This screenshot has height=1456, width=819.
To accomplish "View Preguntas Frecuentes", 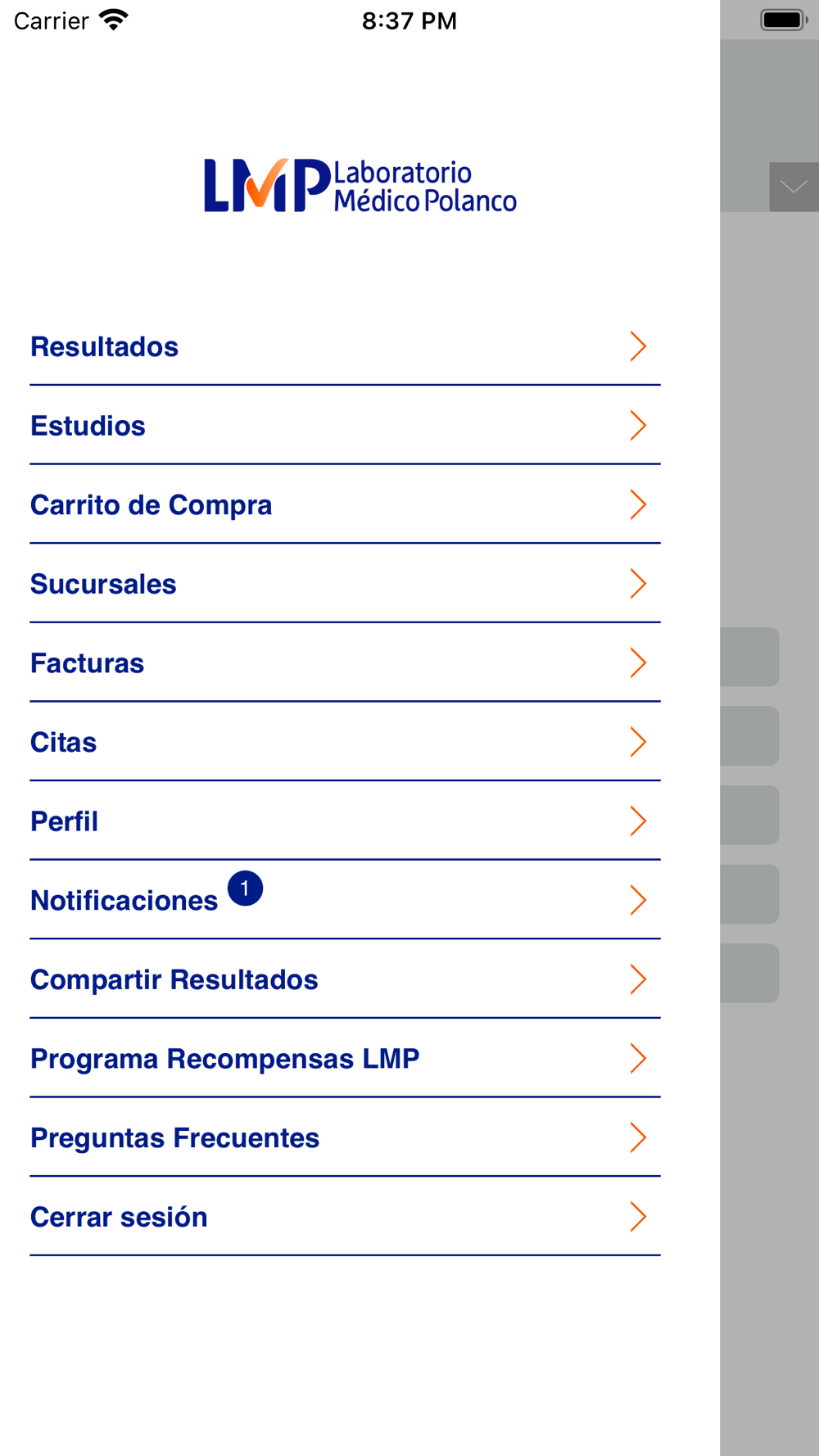I will pyautogui.click(x=345, y=1137).
